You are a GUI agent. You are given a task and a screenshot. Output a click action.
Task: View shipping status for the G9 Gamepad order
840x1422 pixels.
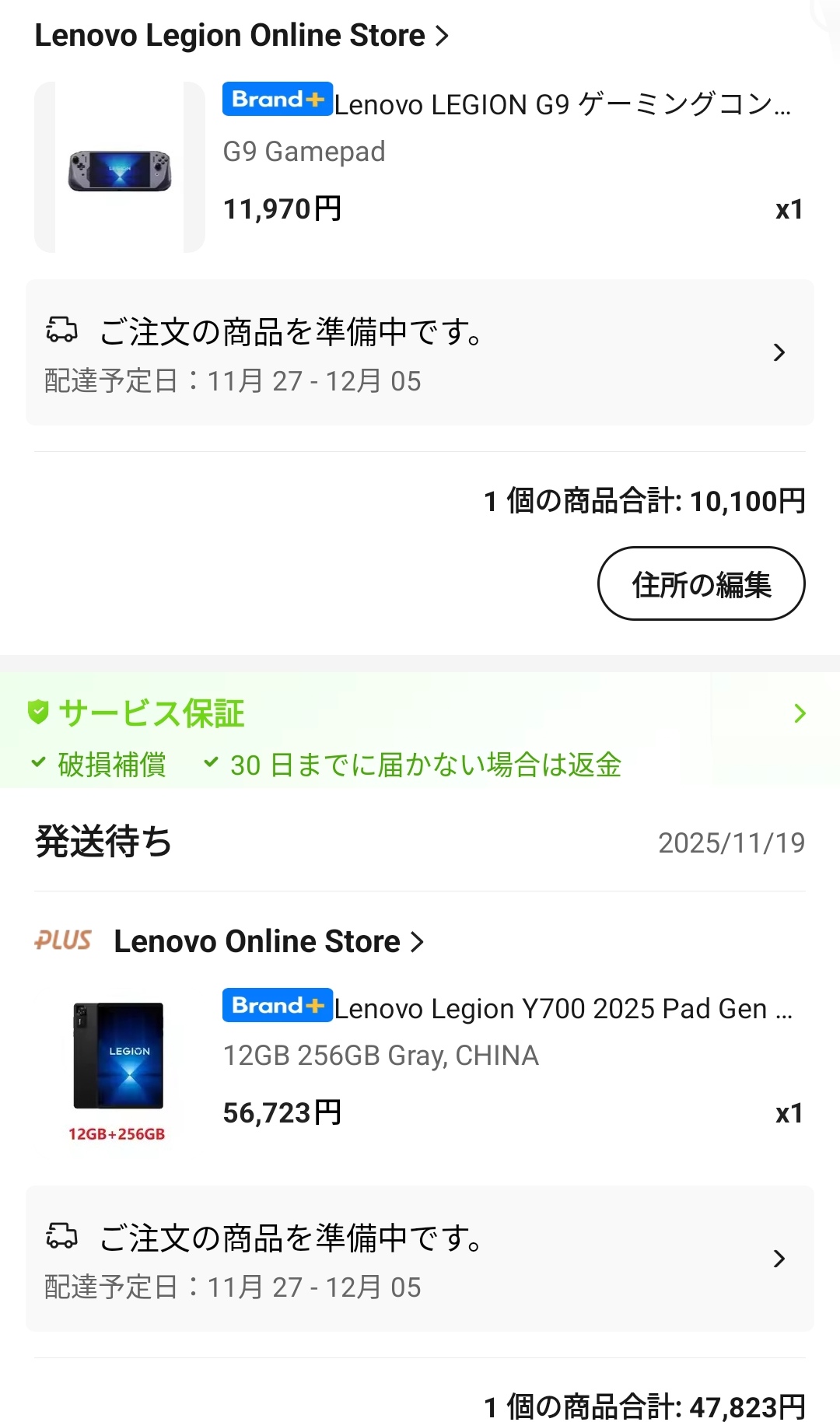coord(420,352)
